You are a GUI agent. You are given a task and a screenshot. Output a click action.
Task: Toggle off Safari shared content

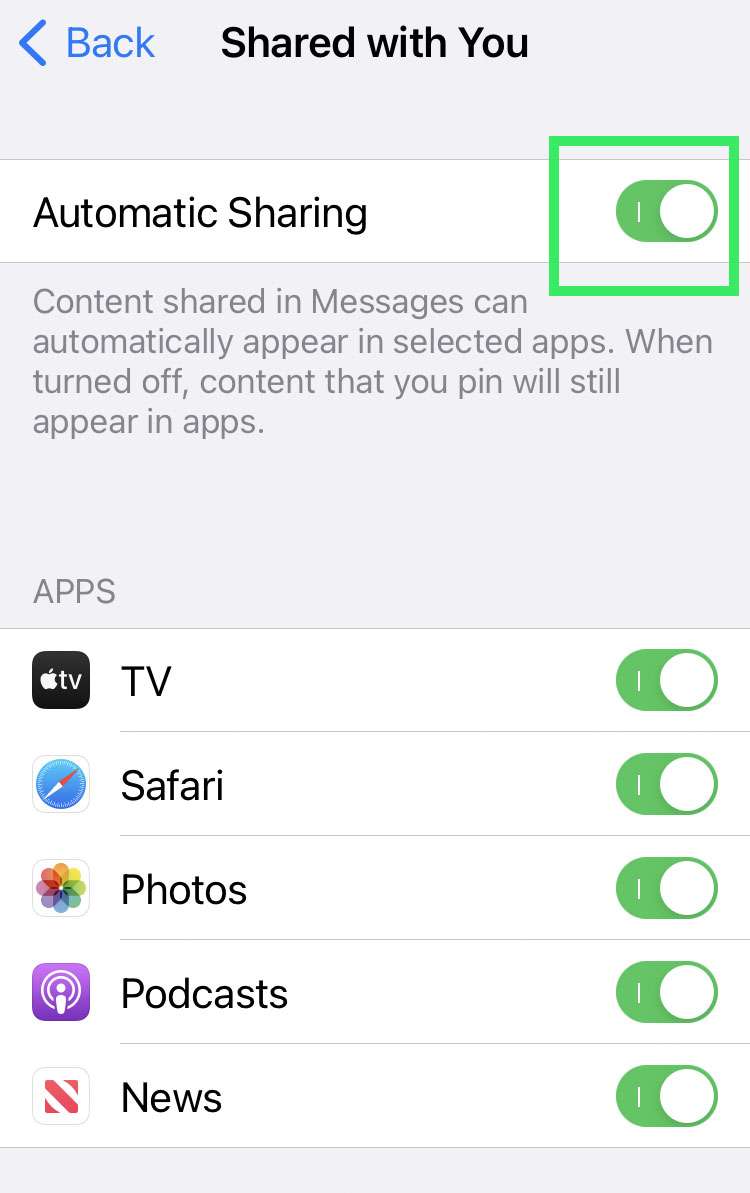coord(666,784)
